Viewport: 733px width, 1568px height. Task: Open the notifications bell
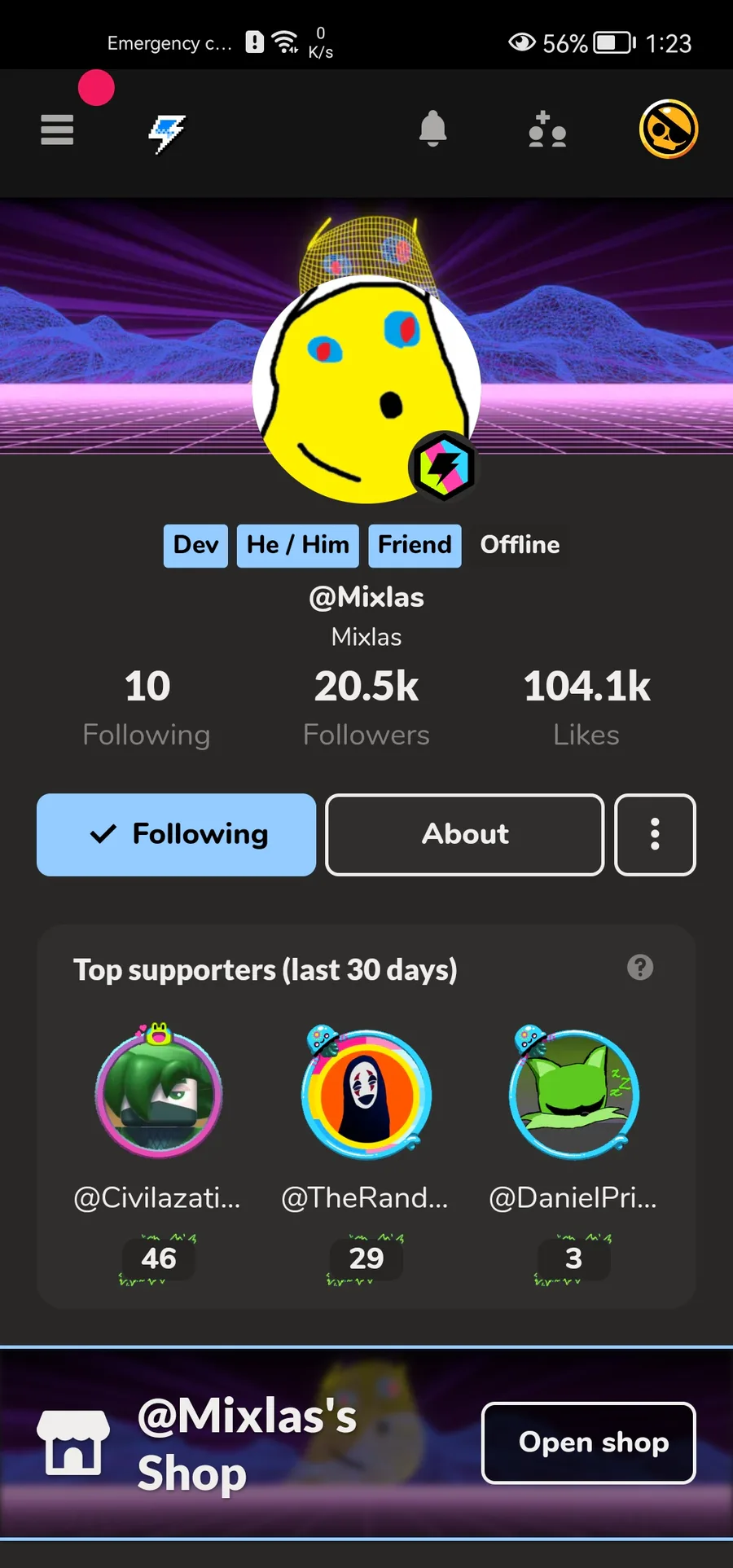(432, 129)
